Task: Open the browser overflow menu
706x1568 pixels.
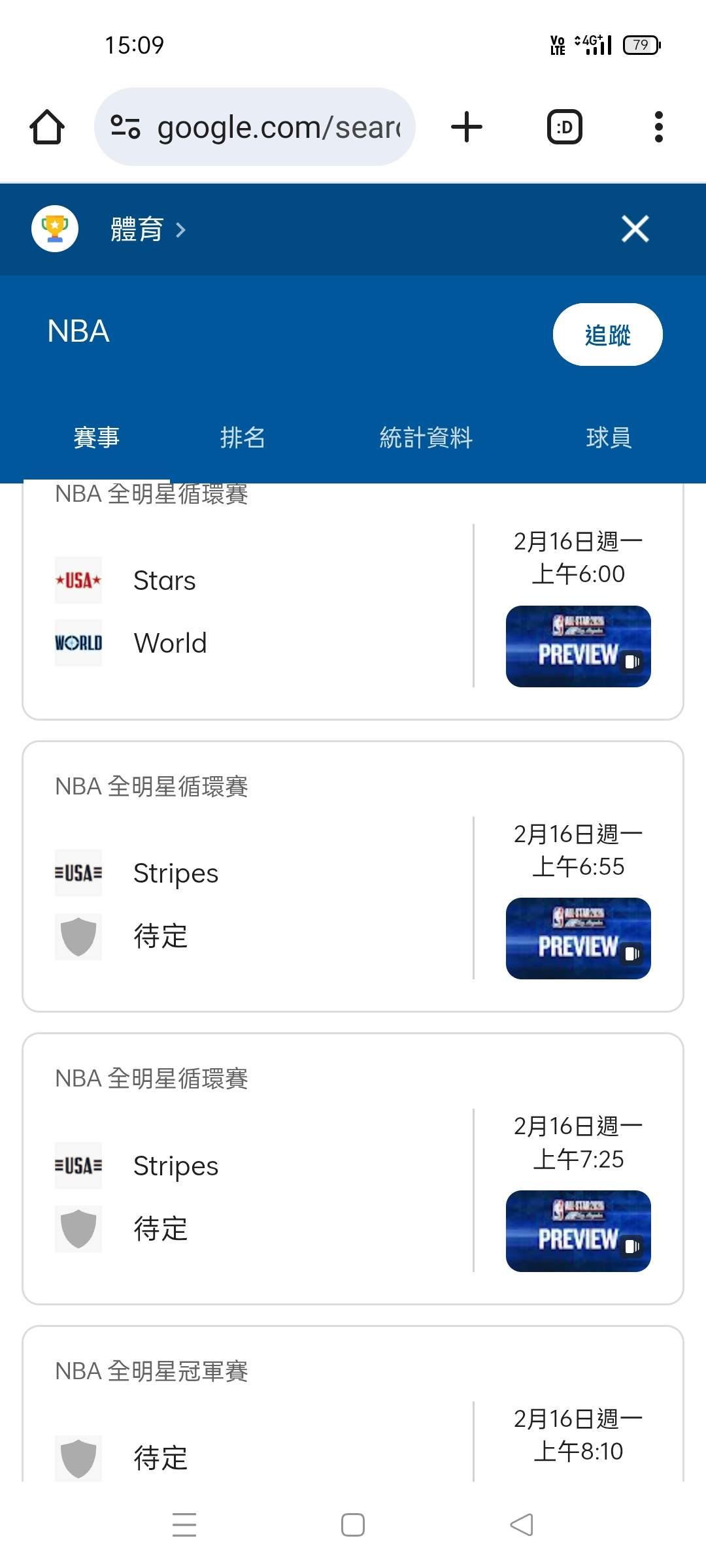Action: pyautogui.click(x=658, y=127)
